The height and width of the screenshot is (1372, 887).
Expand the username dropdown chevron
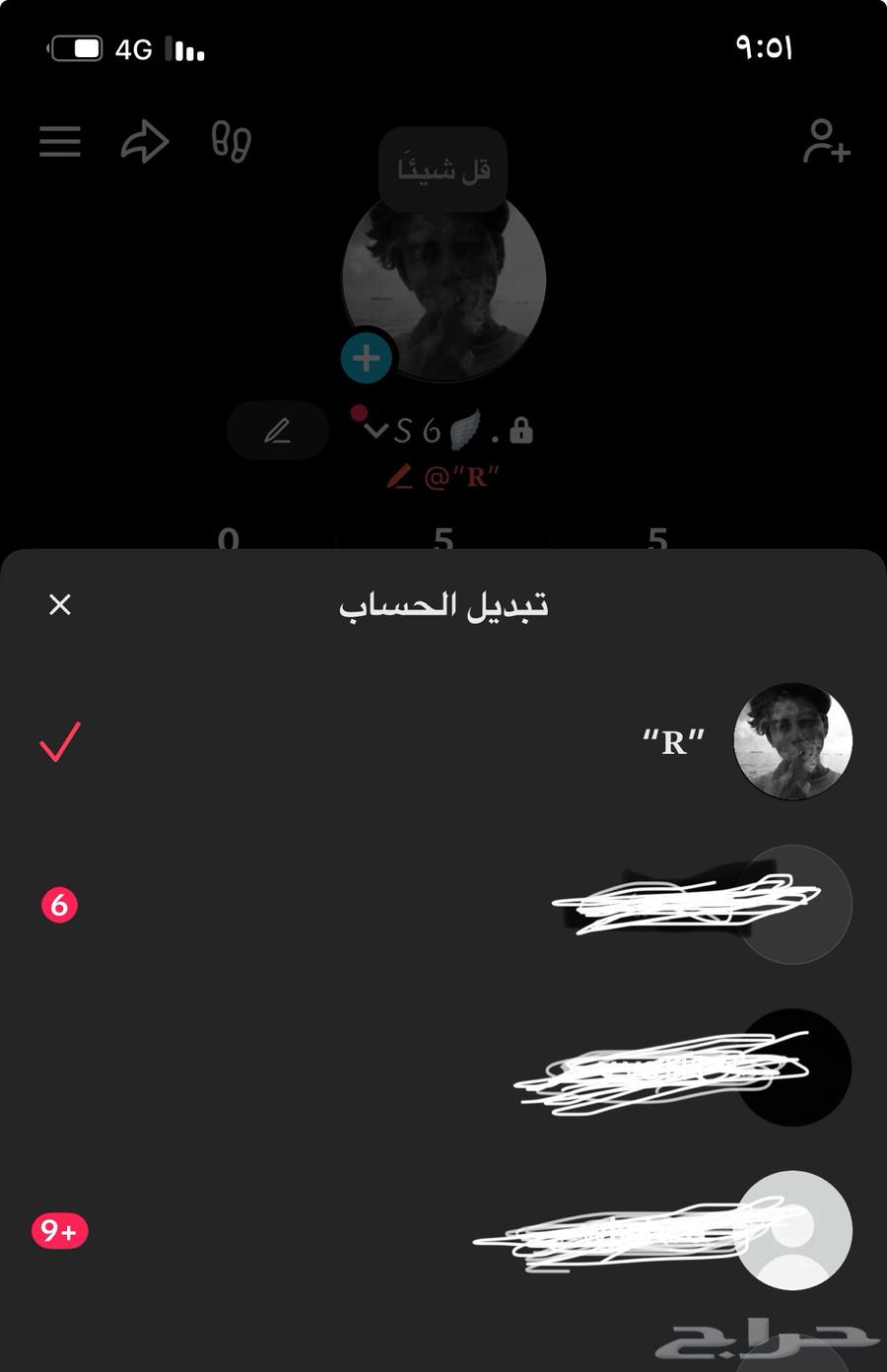click(x=376, y=431)
